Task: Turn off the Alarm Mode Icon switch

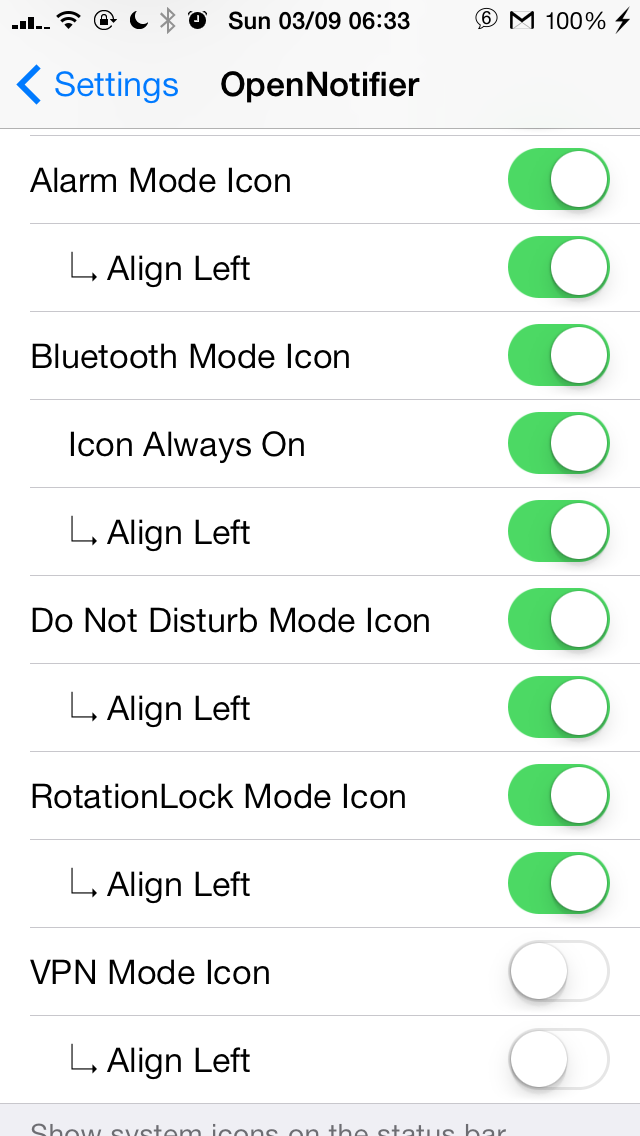Action: point(559,180)
